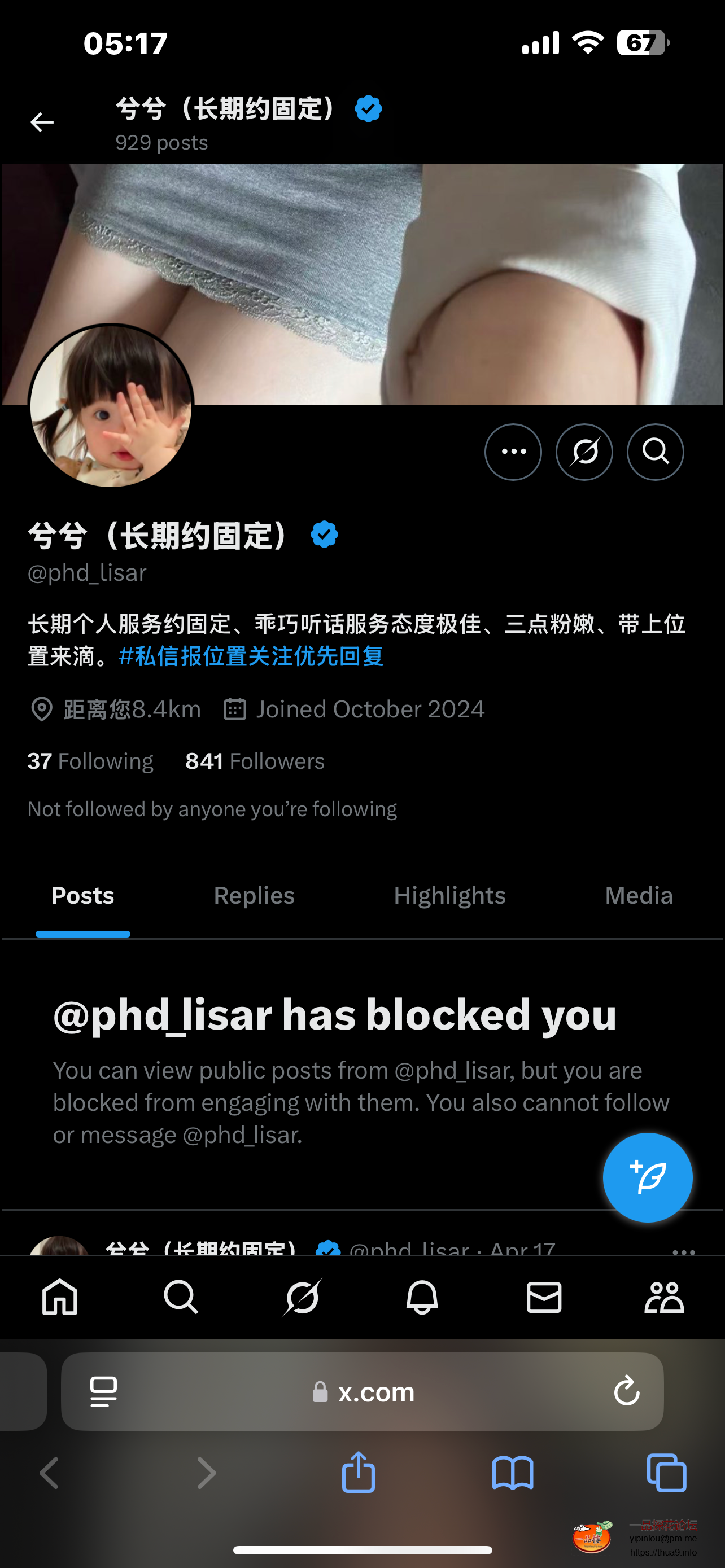Image resolution: width=725 pixels, height=1568 pixels.
Task: Open the Communities tab
Action: coord(663,1297)
